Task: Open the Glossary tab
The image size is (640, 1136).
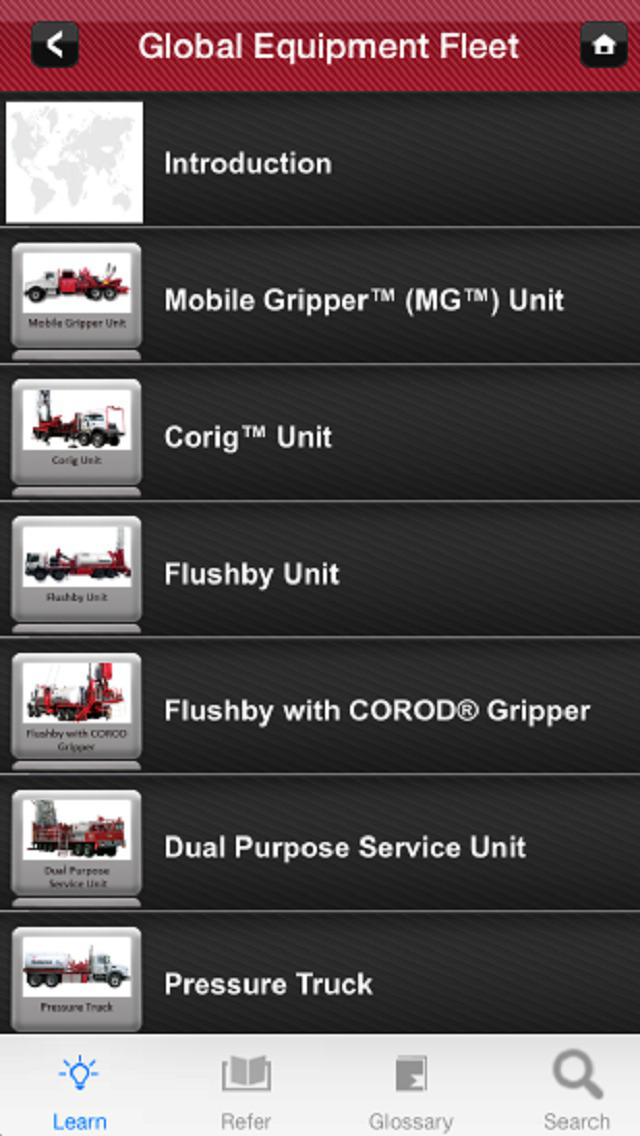Action: coord(410,1090)
